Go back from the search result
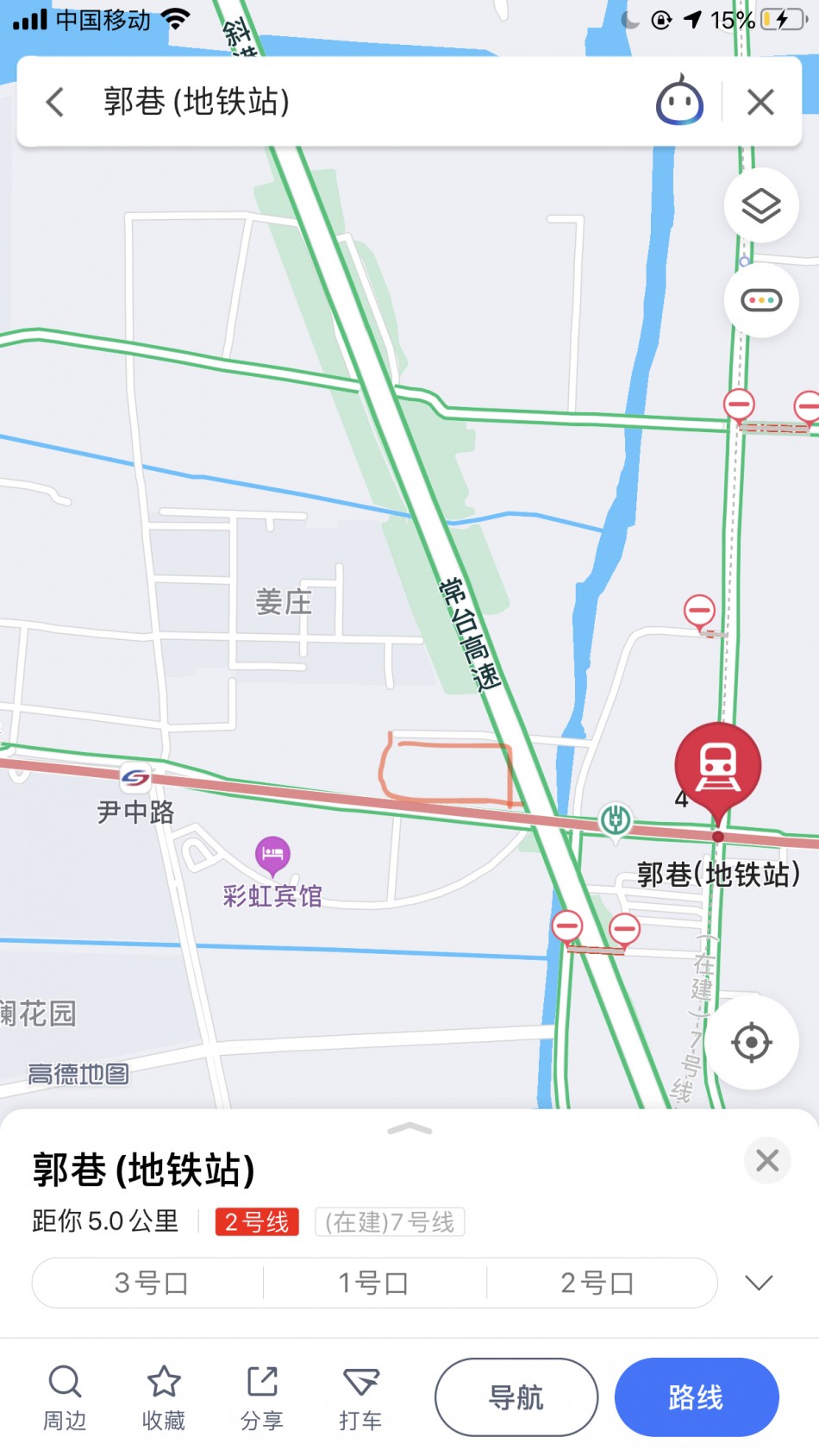 (x=55, y=102)
